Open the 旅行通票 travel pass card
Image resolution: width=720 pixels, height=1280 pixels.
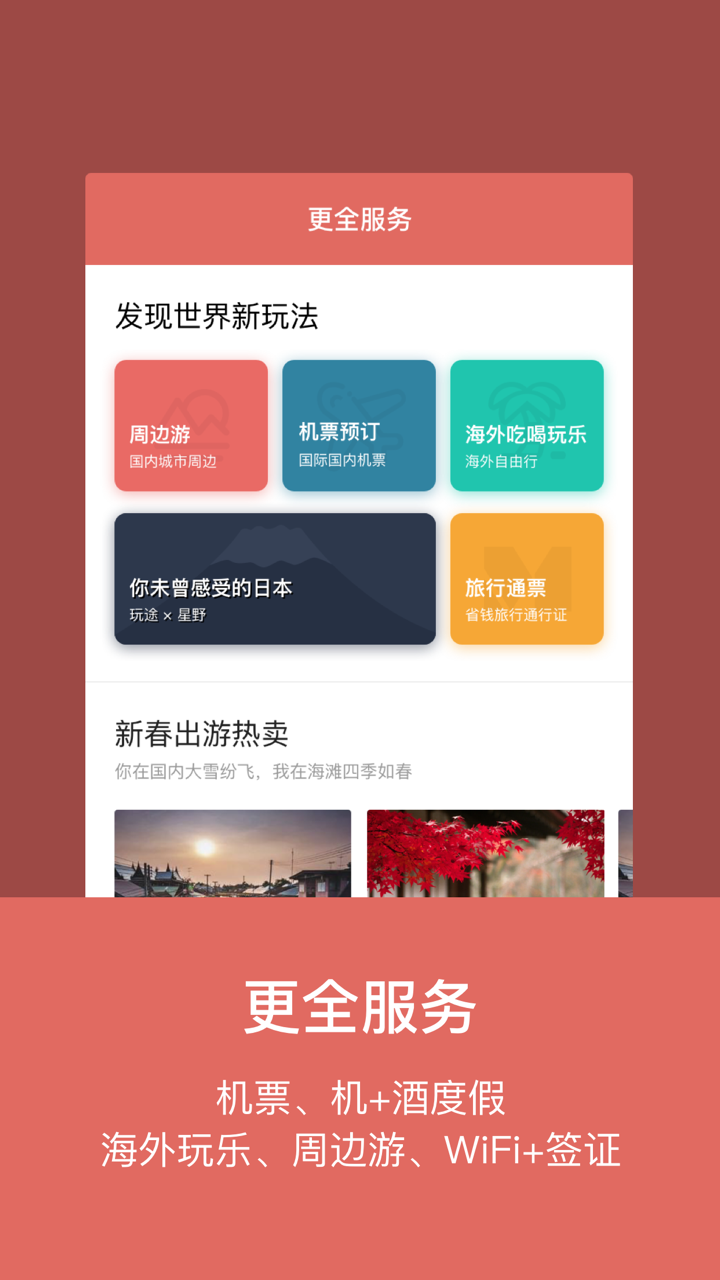click(526, 578)
